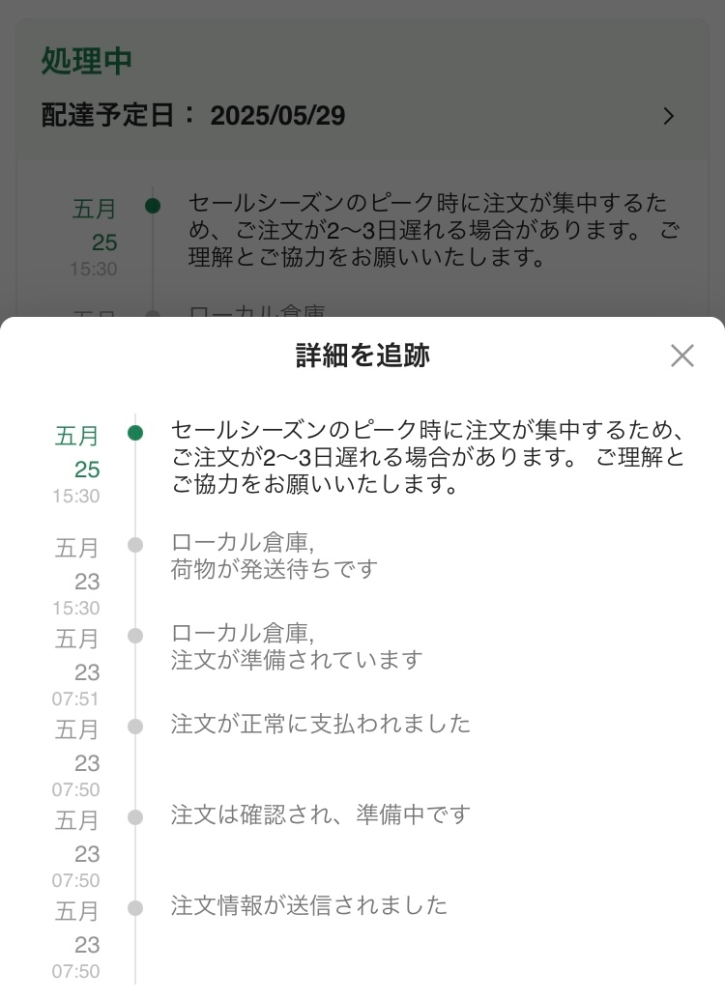Expand delivery details via the 配達予定日 chevron
The height and width of the screenshot is (999, 725).
click(x=669, y=116)
